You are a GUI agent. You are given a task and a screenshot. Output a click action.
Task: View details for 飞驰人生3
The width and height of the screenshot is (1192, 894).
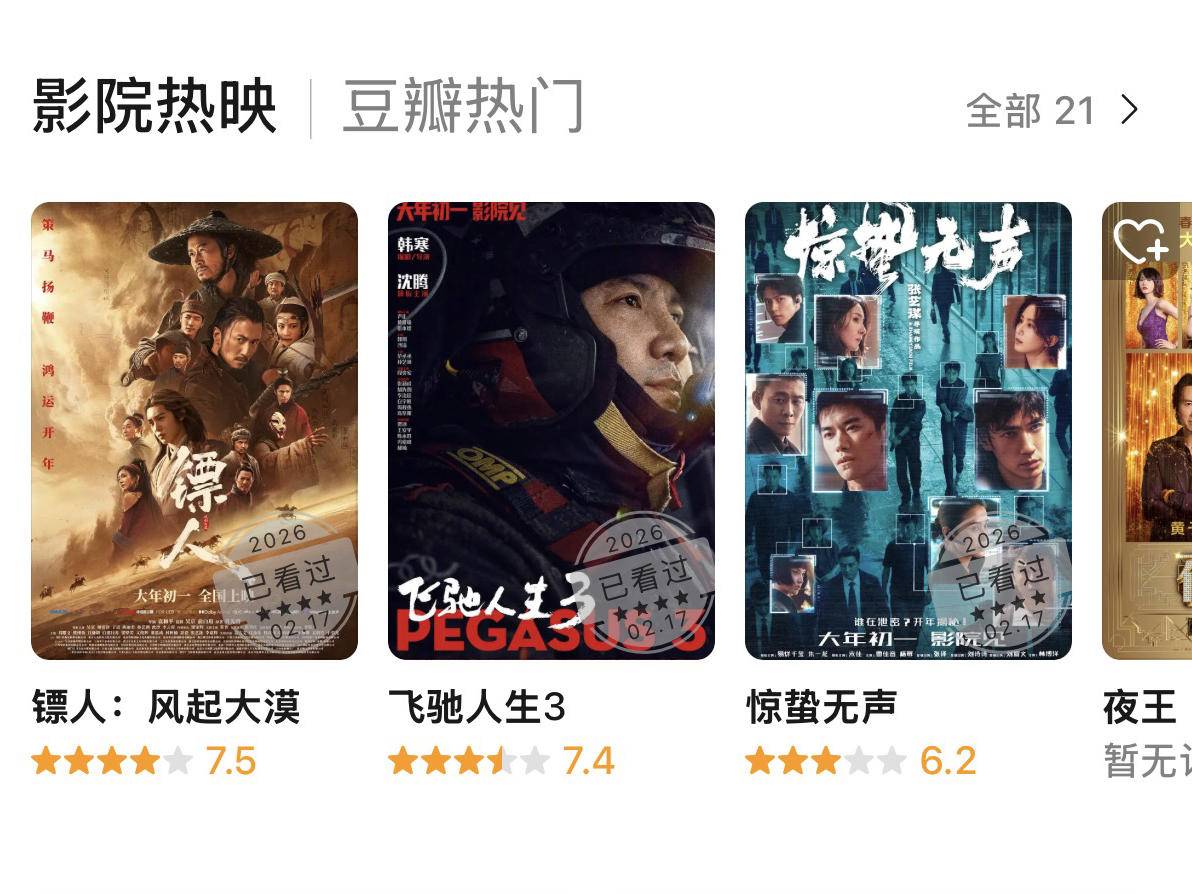click(551, 430)
